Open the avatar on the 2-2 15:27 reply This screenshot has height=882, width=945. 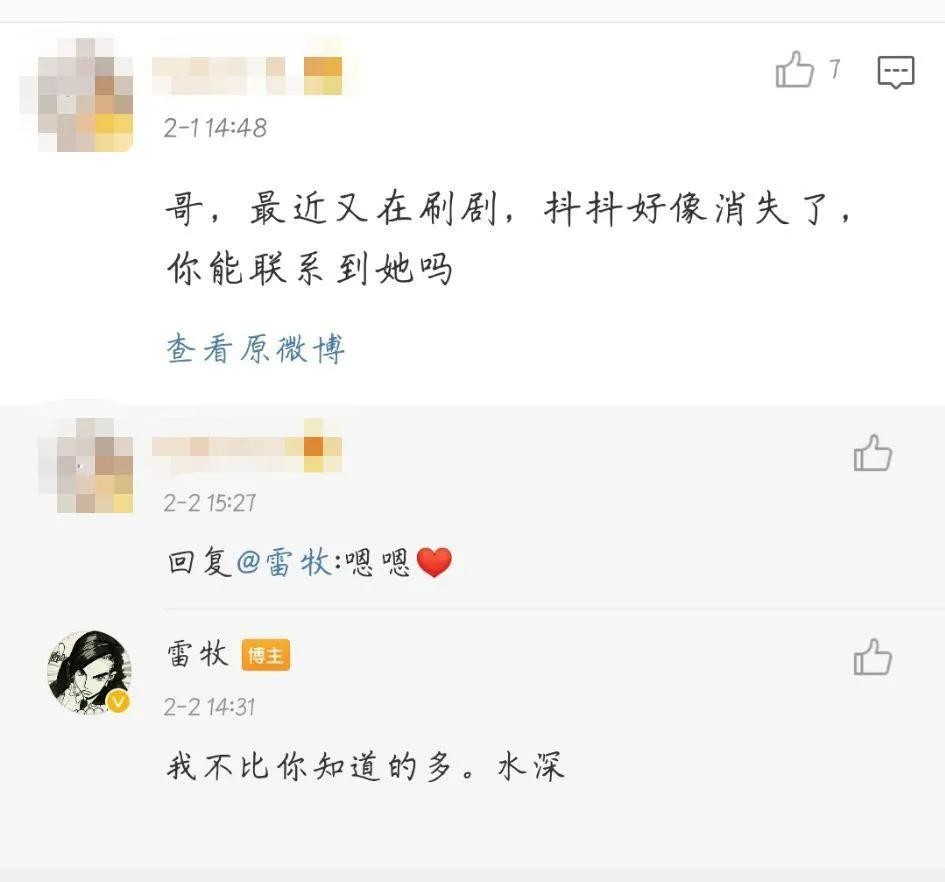click(86, 466)
